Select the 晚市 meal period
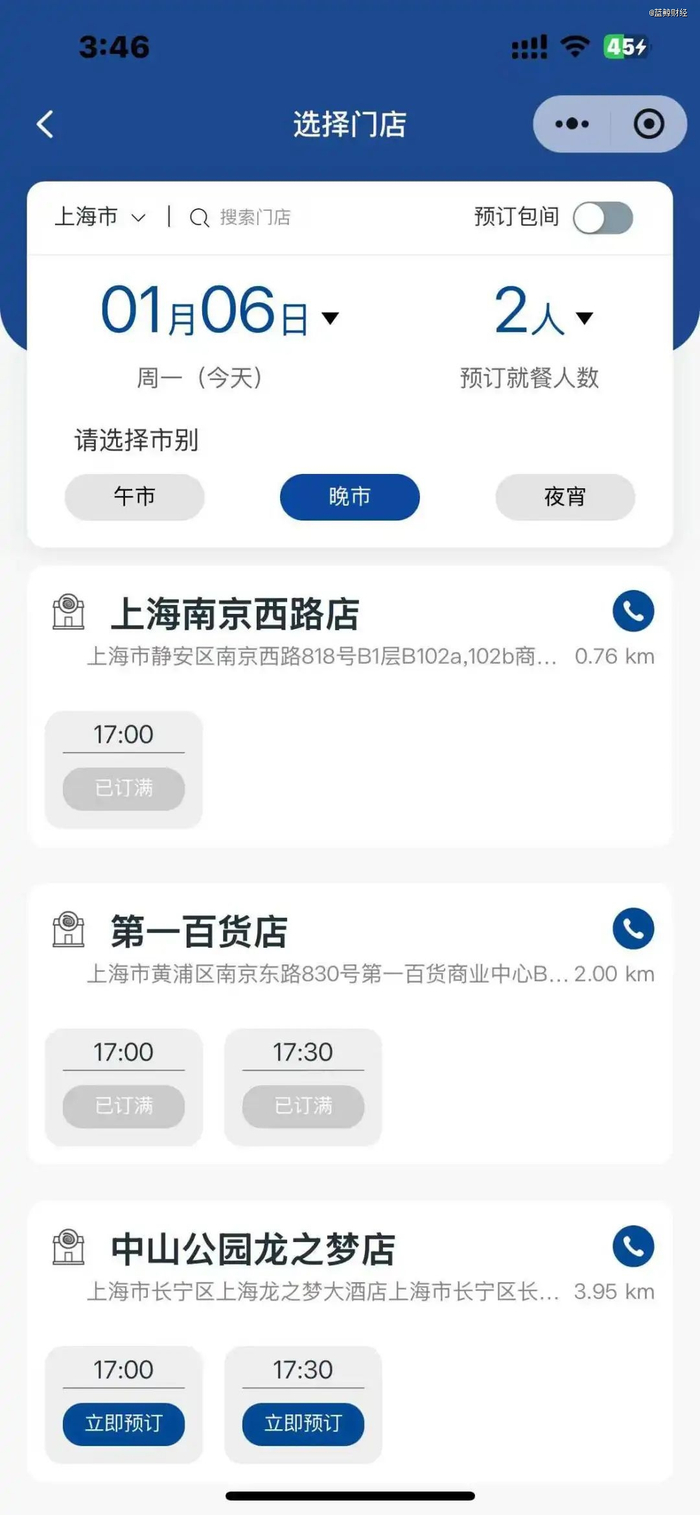700x1515 pixels. point(349,497)
